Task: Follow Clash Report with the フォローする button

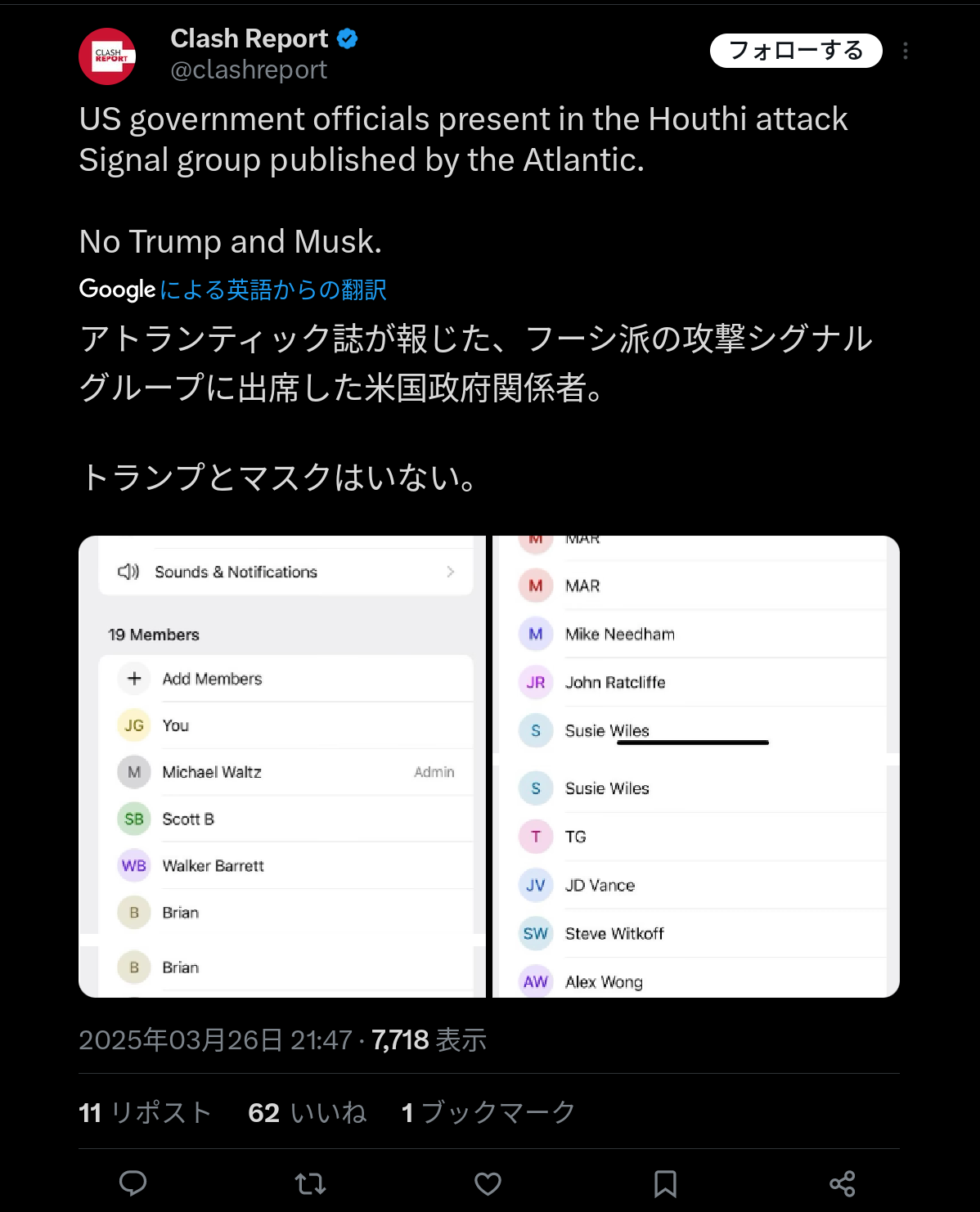Action: tap(795, 51)
